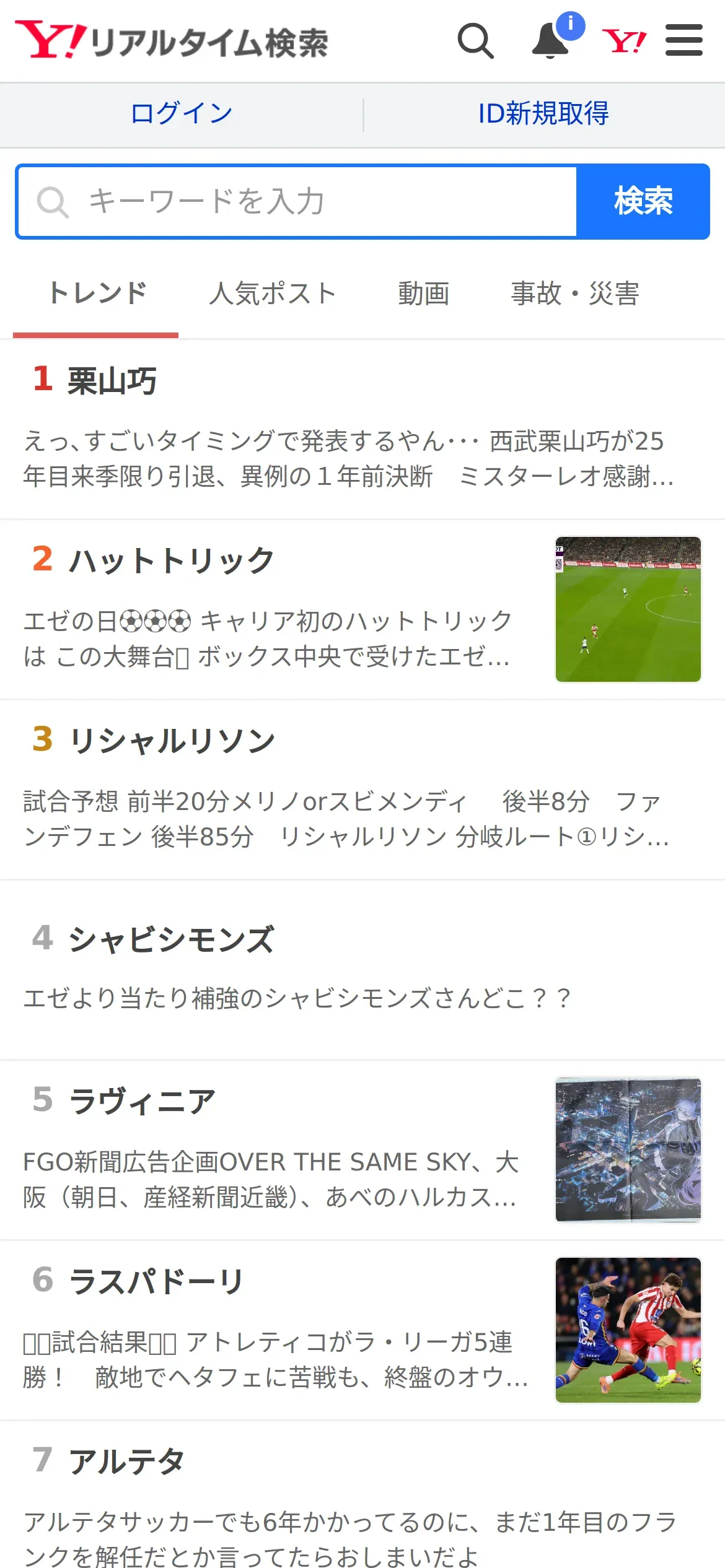Viewport: 725px width, 1568px height.
Task: Switch to the 事故・災害 tab
Action: (x=574, y=294)
